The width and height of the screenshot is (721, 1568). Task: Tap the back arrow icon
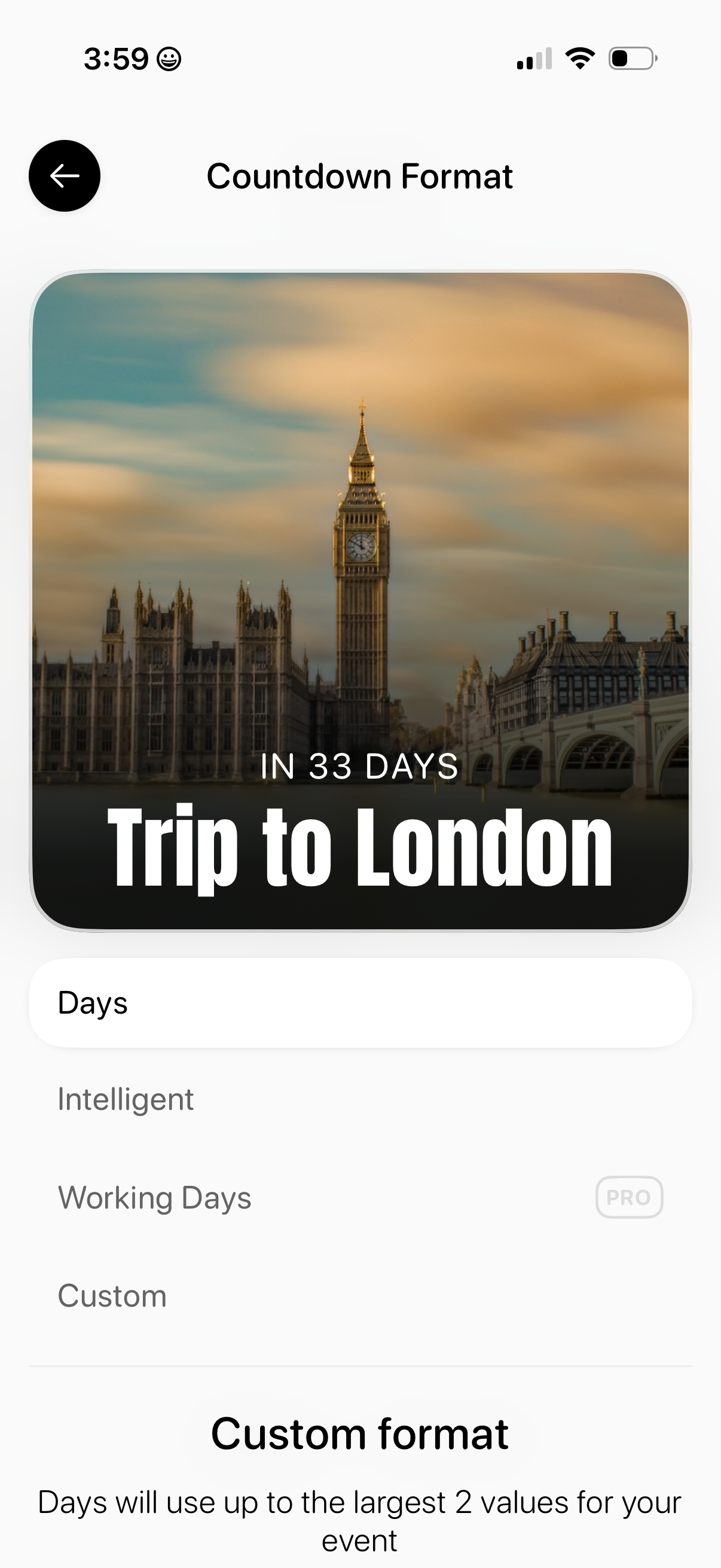click(x=64, y=176)
